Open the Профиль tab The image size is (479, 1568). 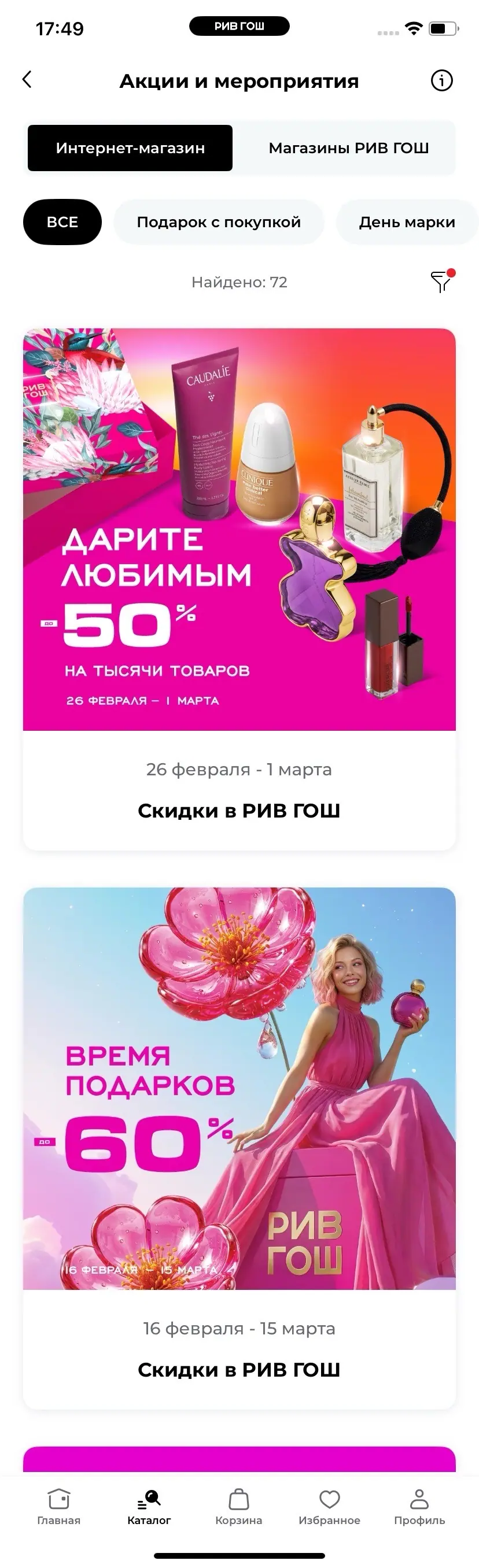tap(419, 1507)
